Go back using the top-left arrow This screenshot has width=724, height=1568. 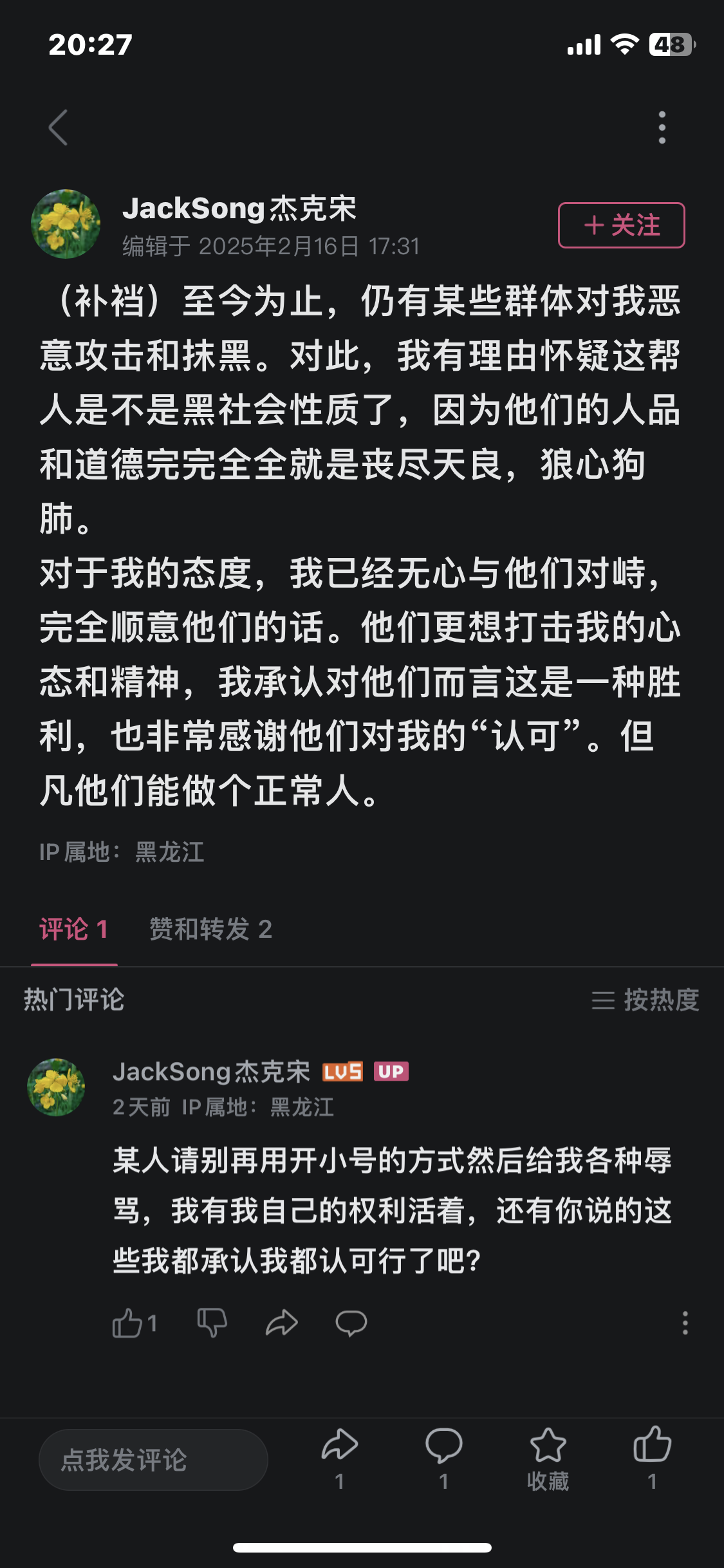pos(58,127)
